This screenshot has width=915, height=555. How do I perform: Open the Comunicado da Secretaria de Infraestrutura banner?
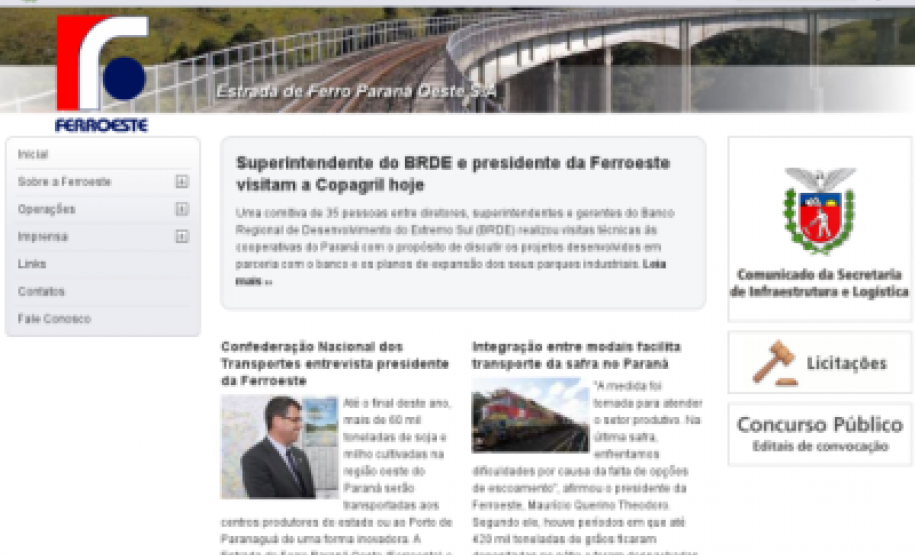pos(819,230)
